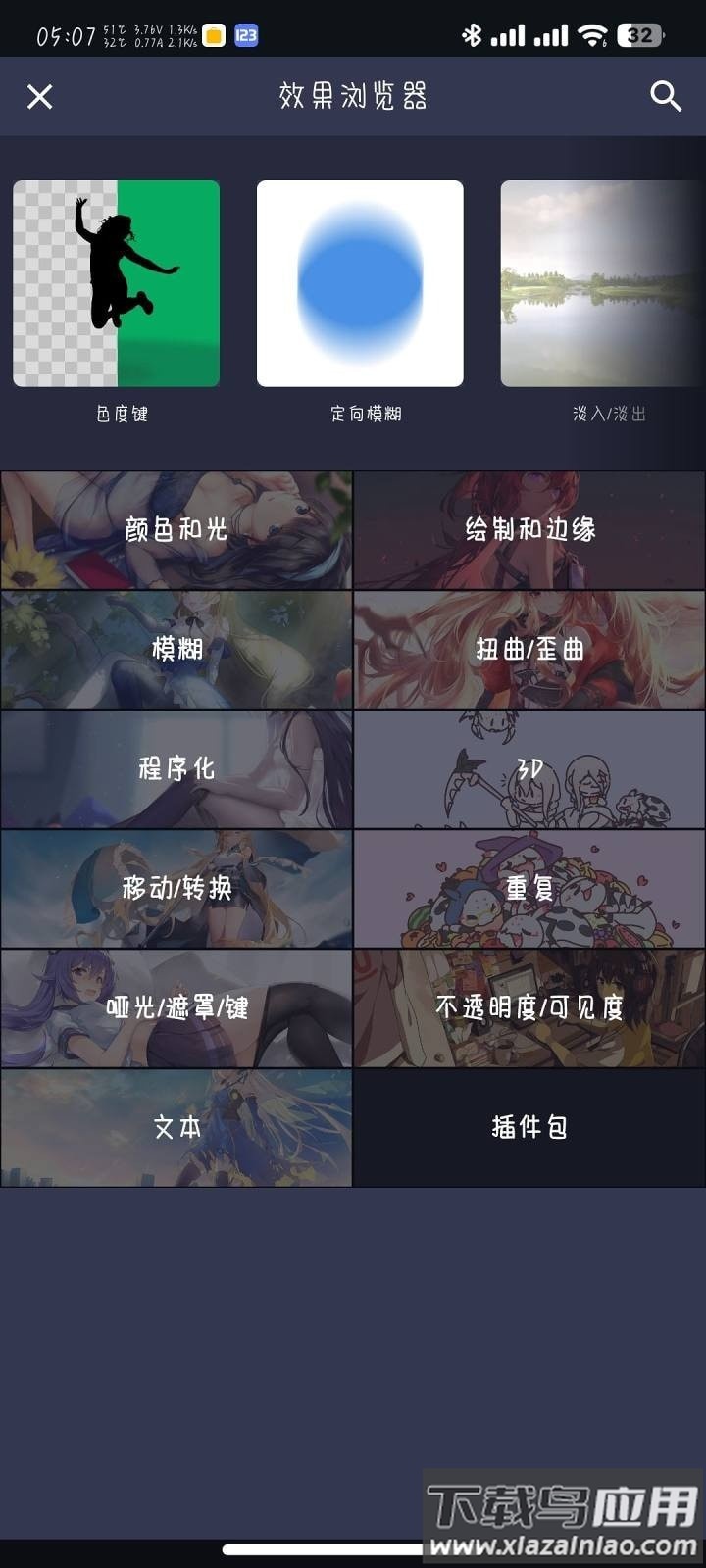Open the 颜色和光 effect category

coord(176,529)
